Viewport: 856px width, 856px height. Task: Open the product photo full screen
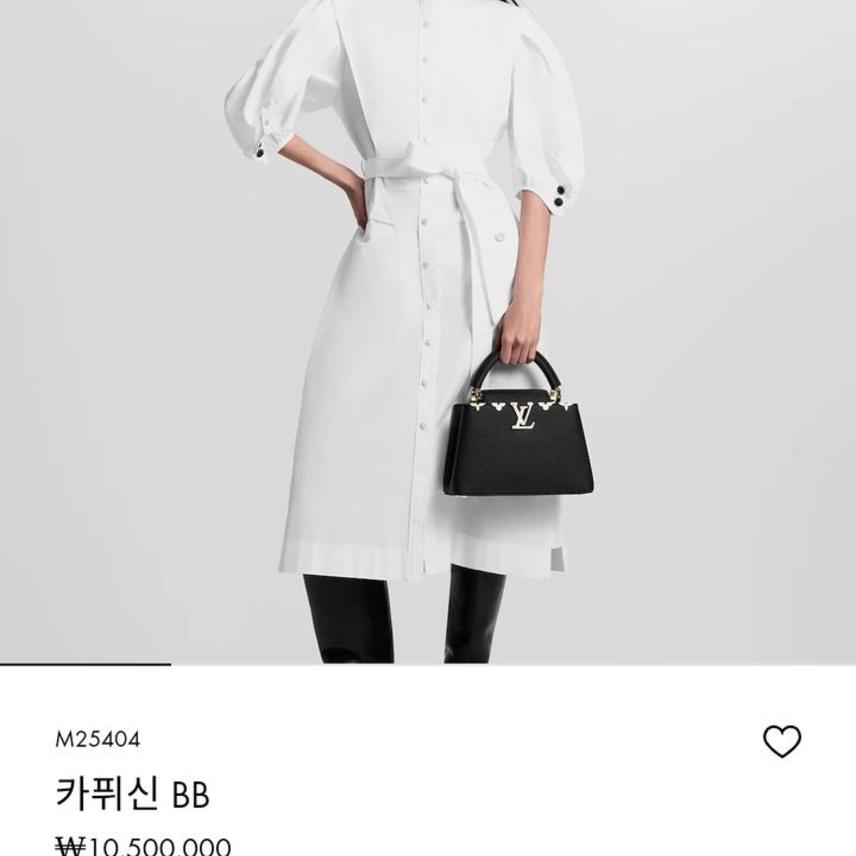[x=428, y=330]
